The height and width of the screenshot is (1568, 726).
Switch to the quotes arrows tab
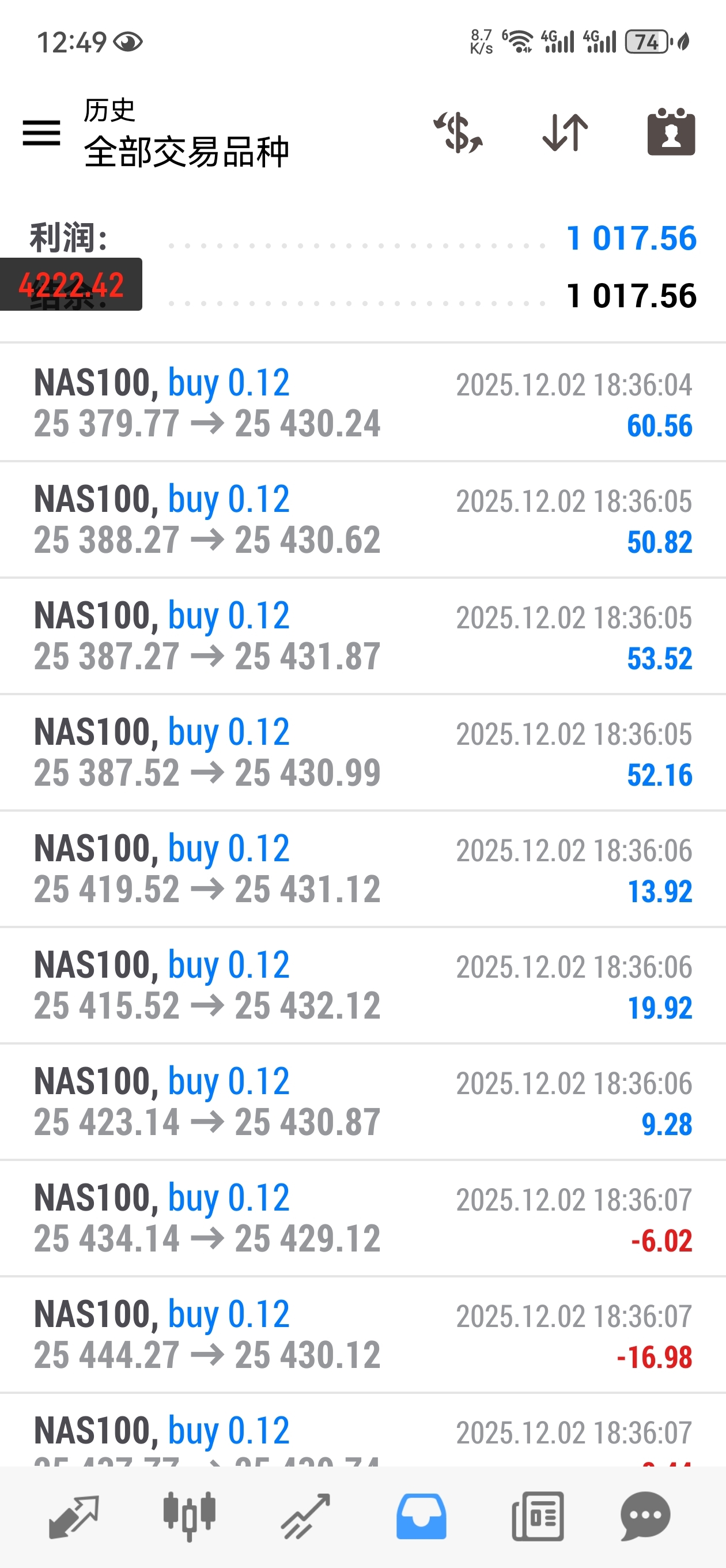tap(74, 1516)
